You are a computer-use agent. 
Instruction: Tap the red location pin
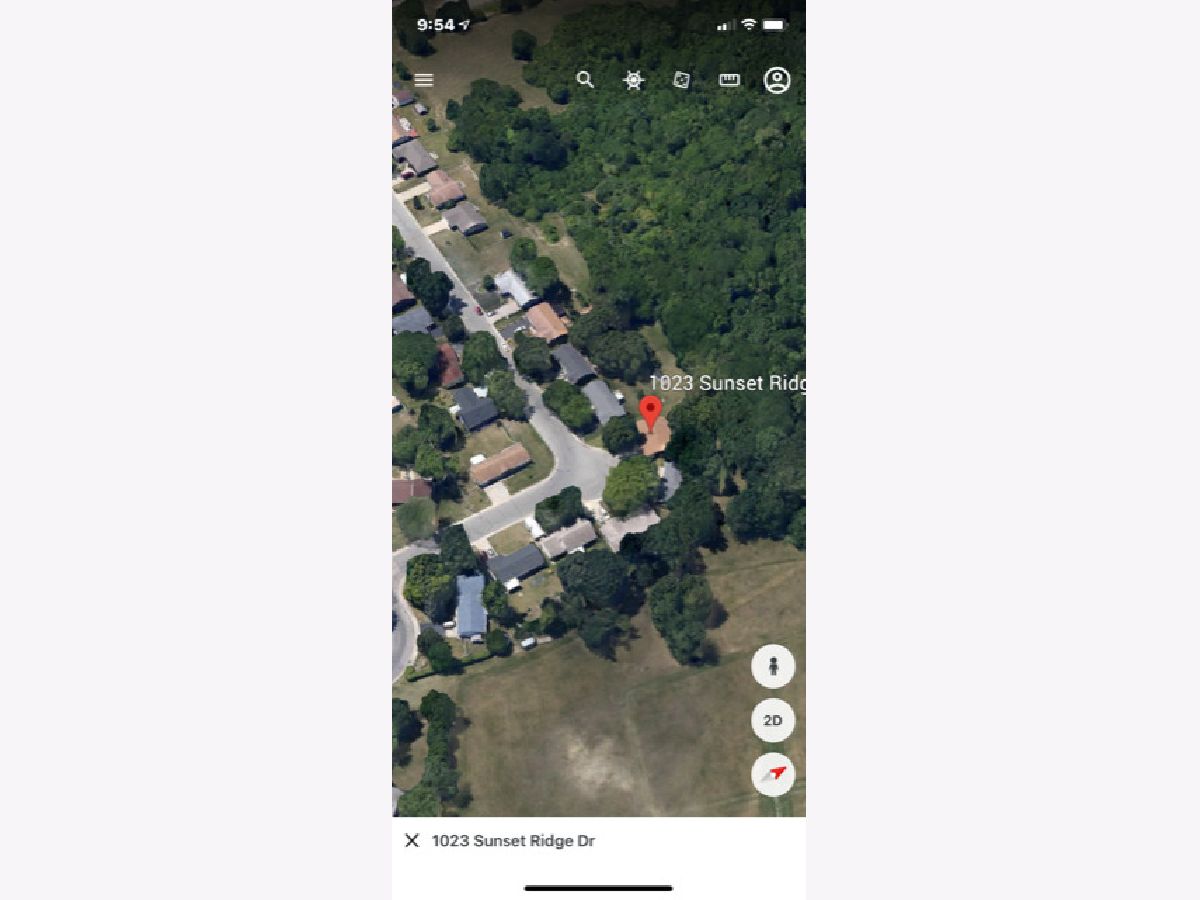tap(651, 412)
